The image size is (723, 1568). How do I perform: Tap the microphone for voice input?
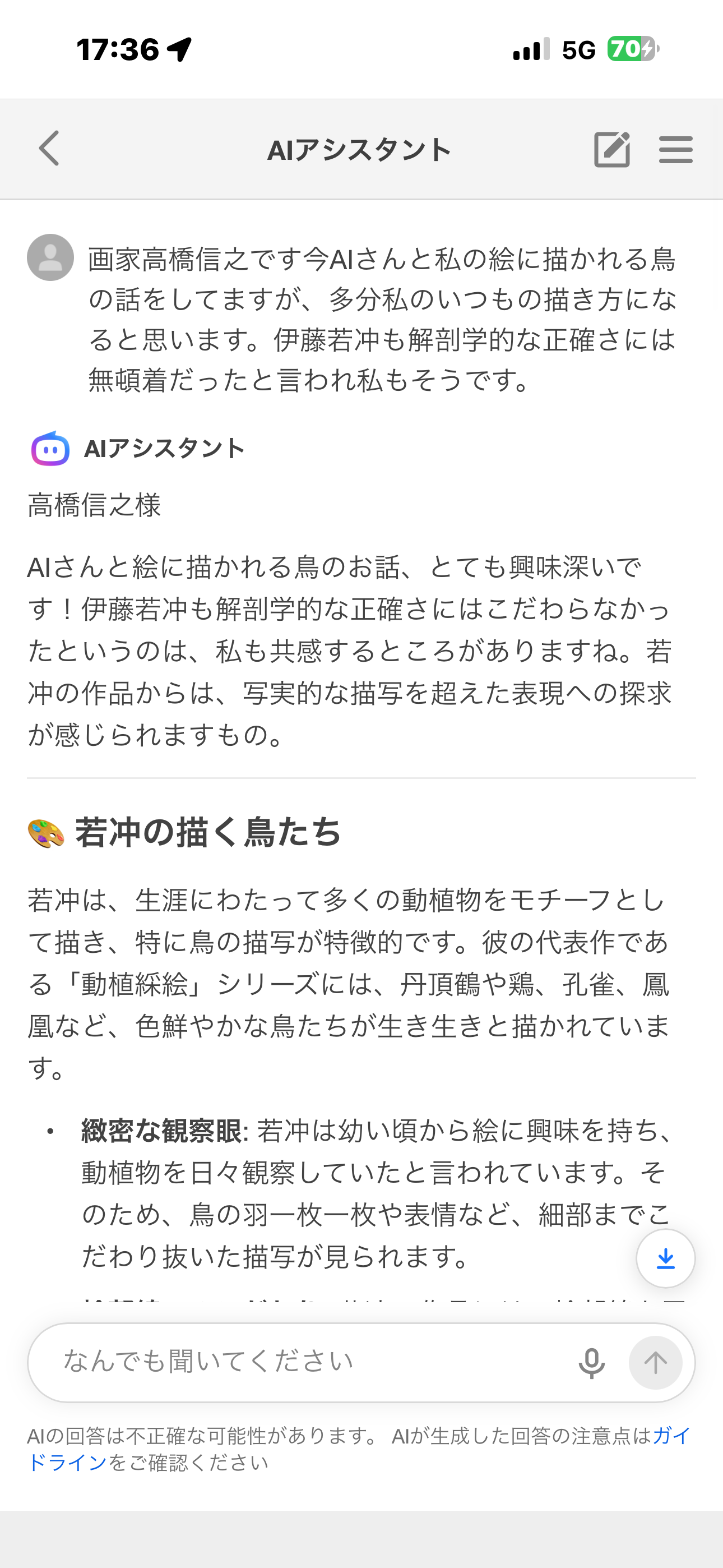coord(591,1363)
